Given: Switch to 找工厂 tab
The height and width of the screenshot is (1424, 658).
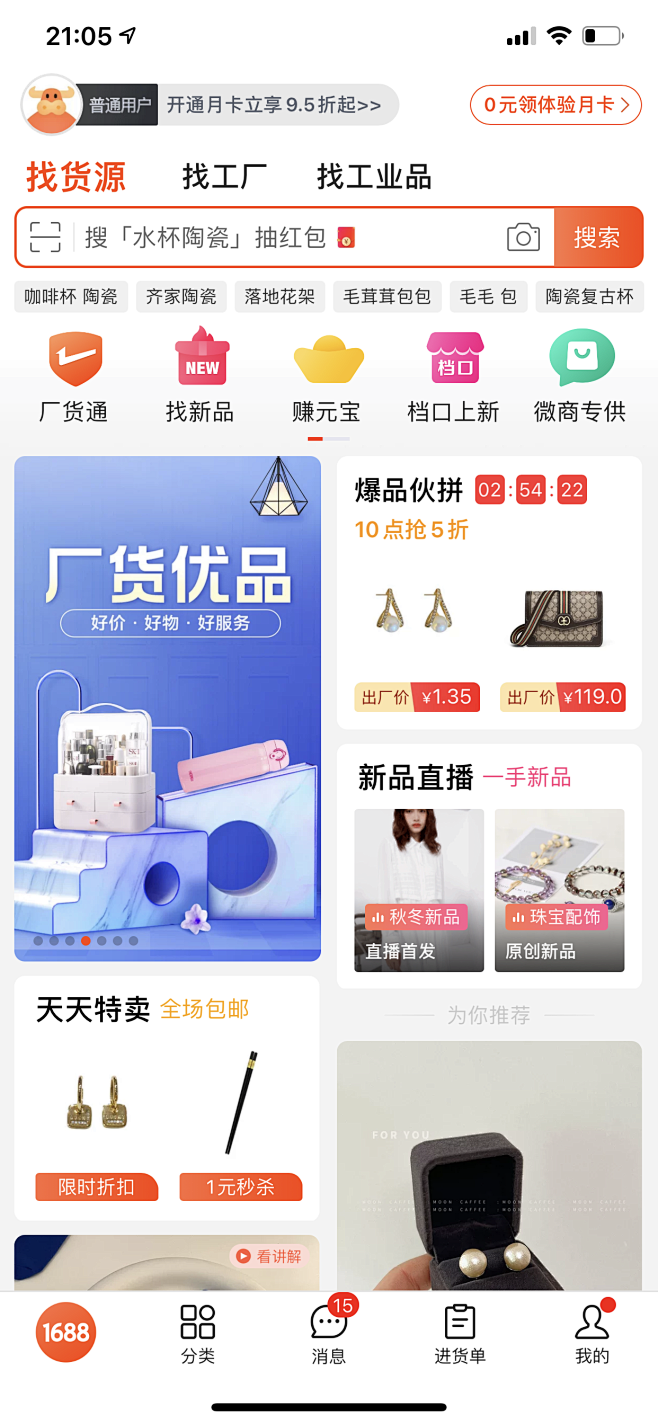Looking at the screenshot, I should coord(224,177).
